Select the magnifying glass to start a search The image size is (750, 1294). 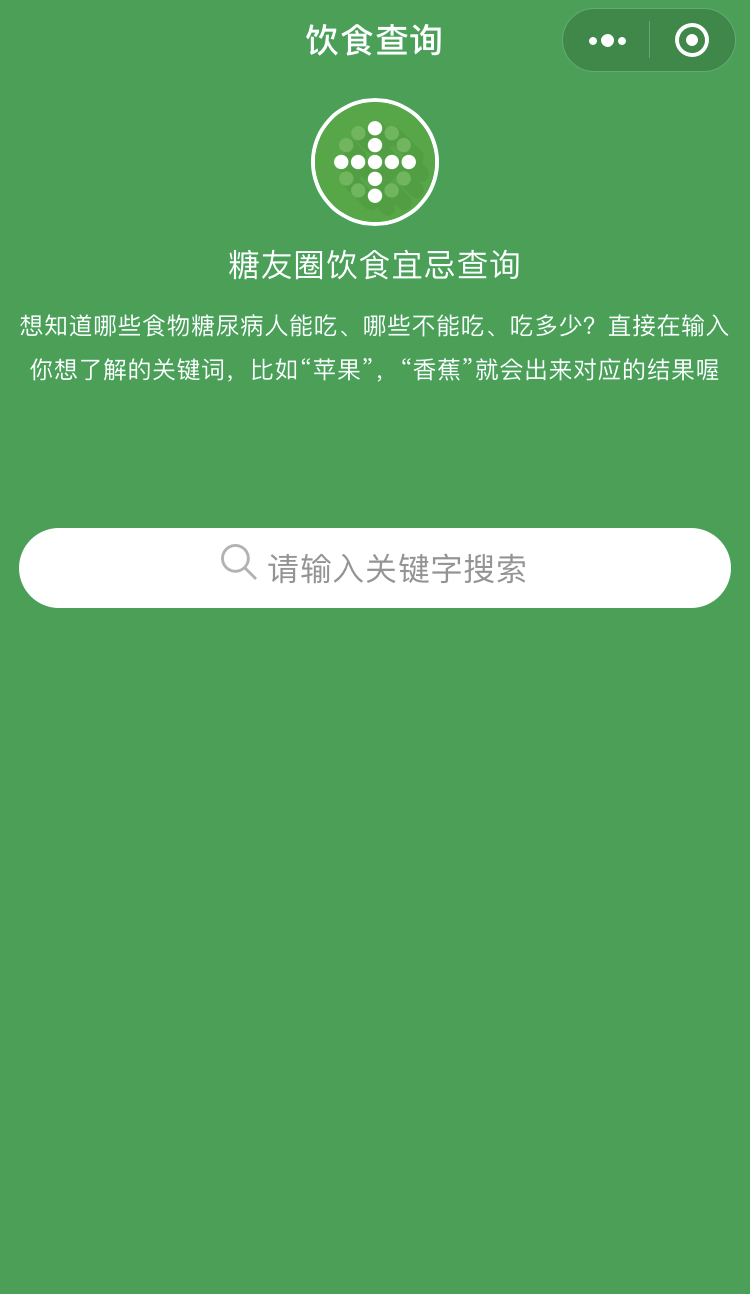pos(237,563)
